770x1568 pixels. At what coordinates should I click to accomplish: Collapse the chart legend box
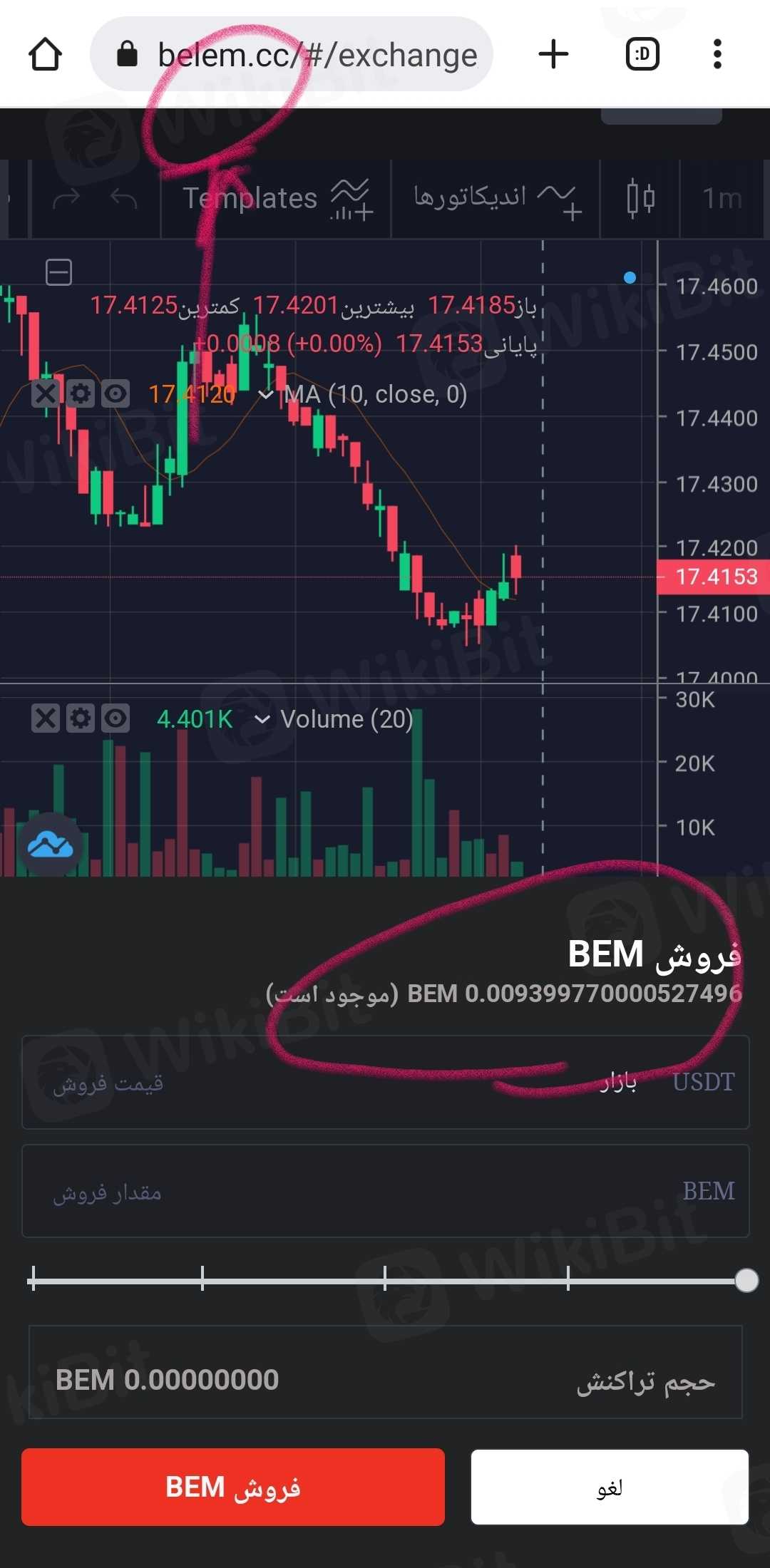click(58, 272)
